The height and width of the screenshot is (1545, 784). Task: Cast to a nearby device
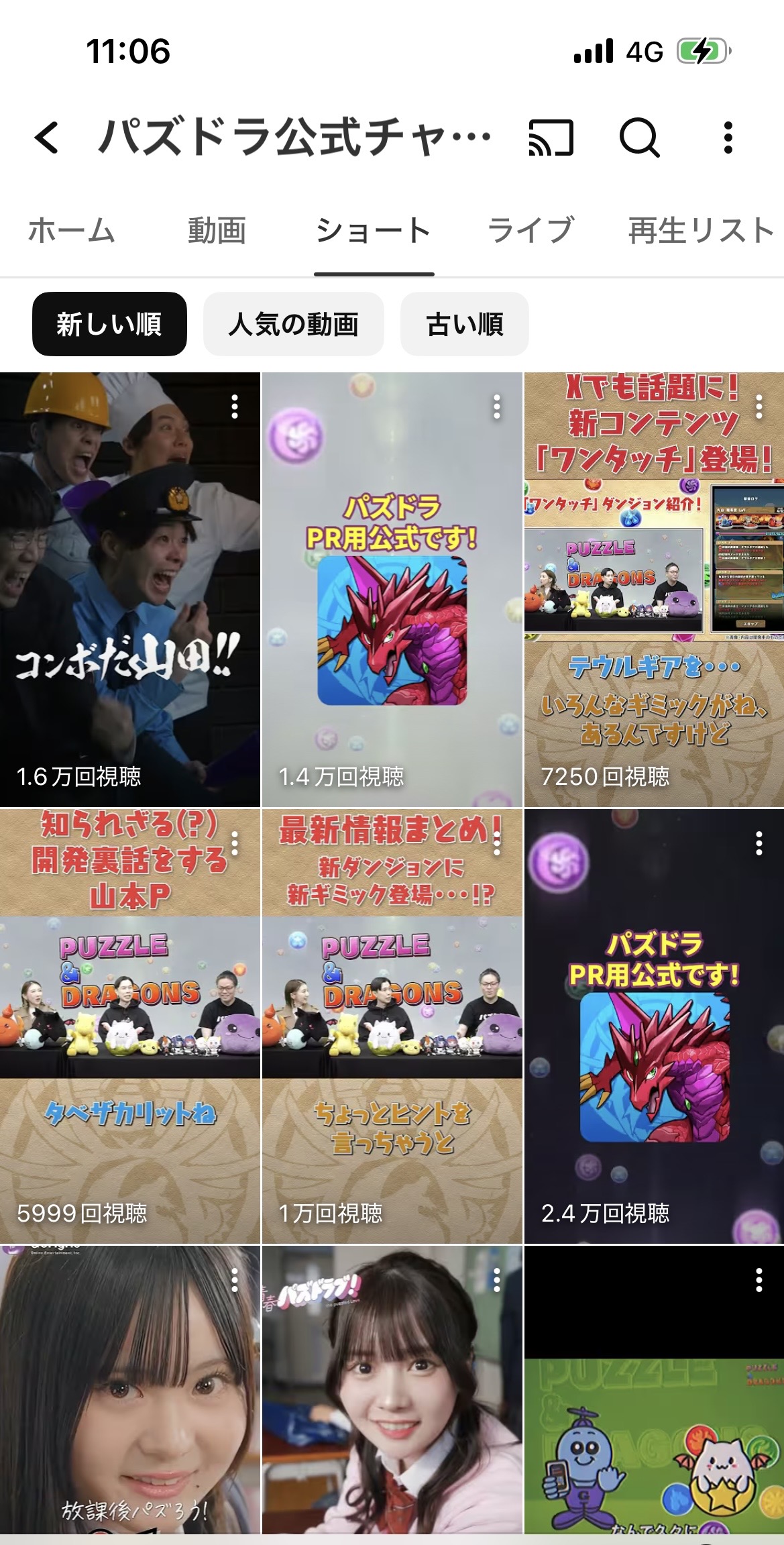pos(551,138)
